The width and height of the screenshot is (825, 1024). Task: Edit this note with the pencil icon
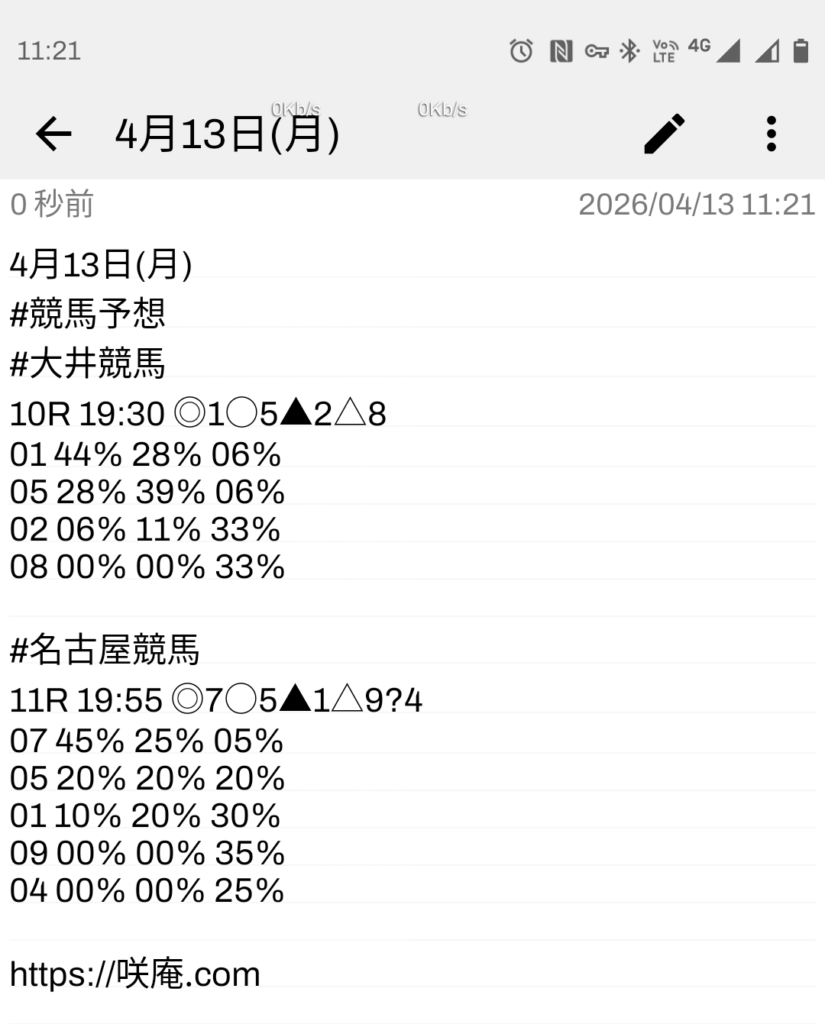664,134
